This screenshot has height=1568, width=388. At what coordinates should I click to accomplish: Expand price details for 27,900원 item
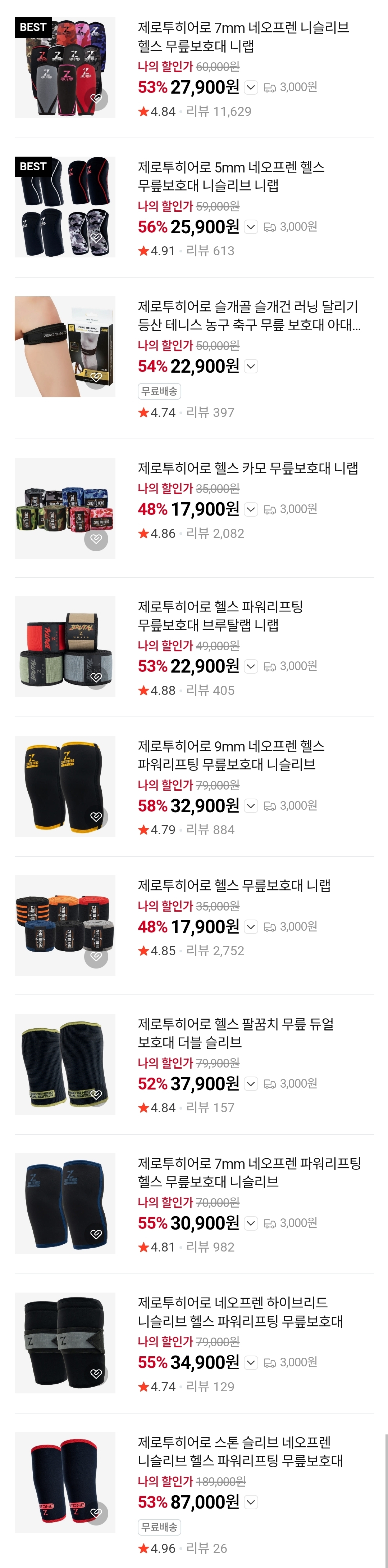click(x=251, y=87)
